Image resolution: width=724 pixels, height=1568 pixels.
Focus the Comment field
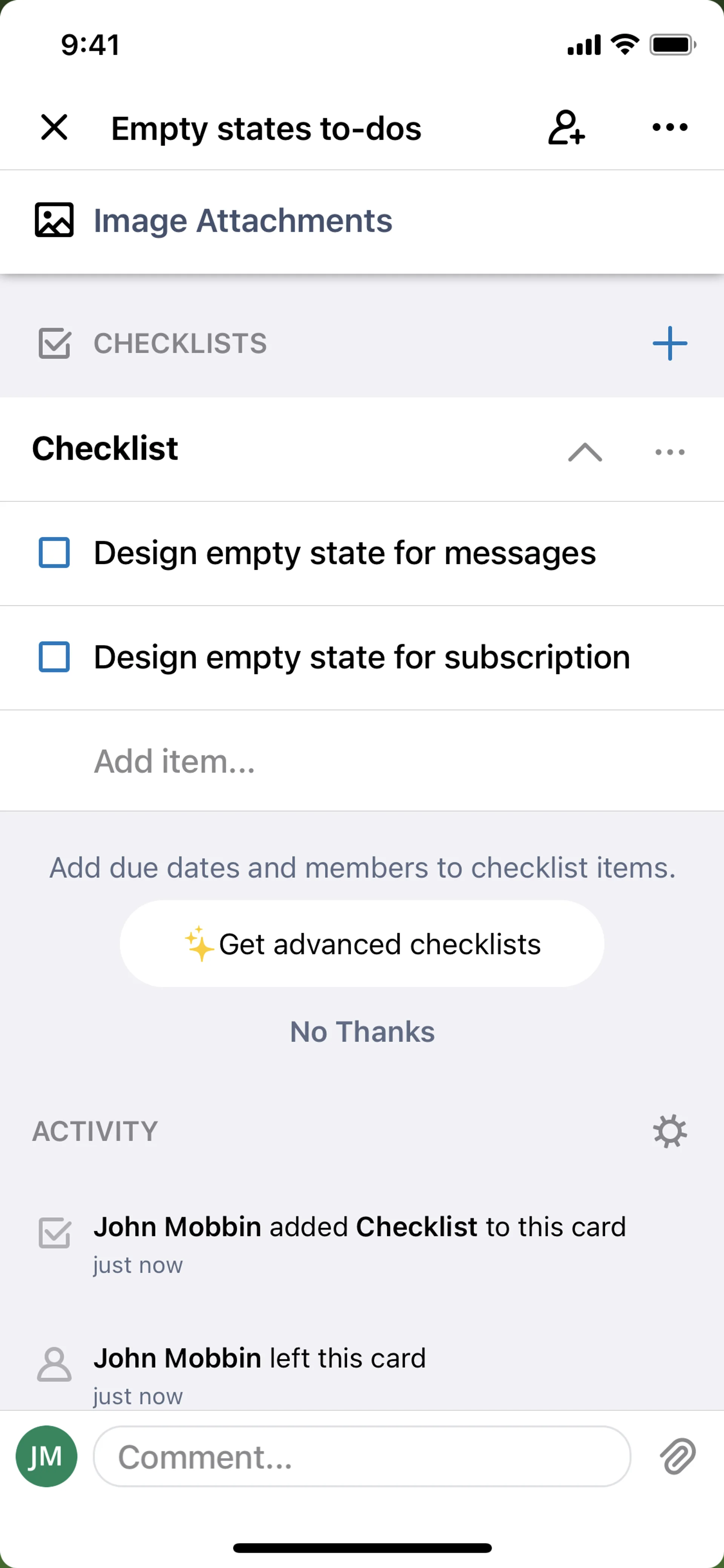pyautogui.click(x=361, y=1457)
